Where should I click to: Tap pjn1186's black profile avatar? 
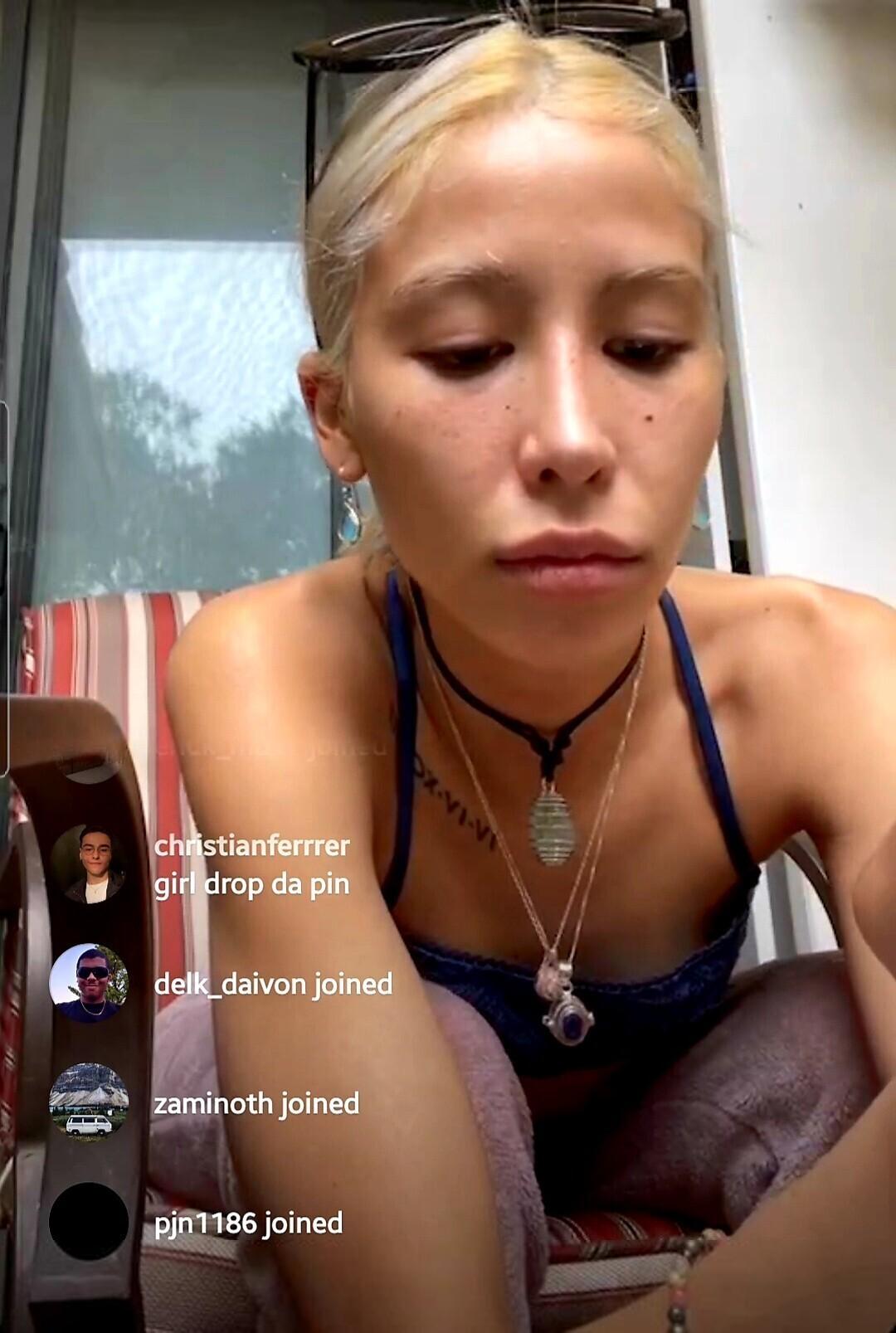[89, 1221]
